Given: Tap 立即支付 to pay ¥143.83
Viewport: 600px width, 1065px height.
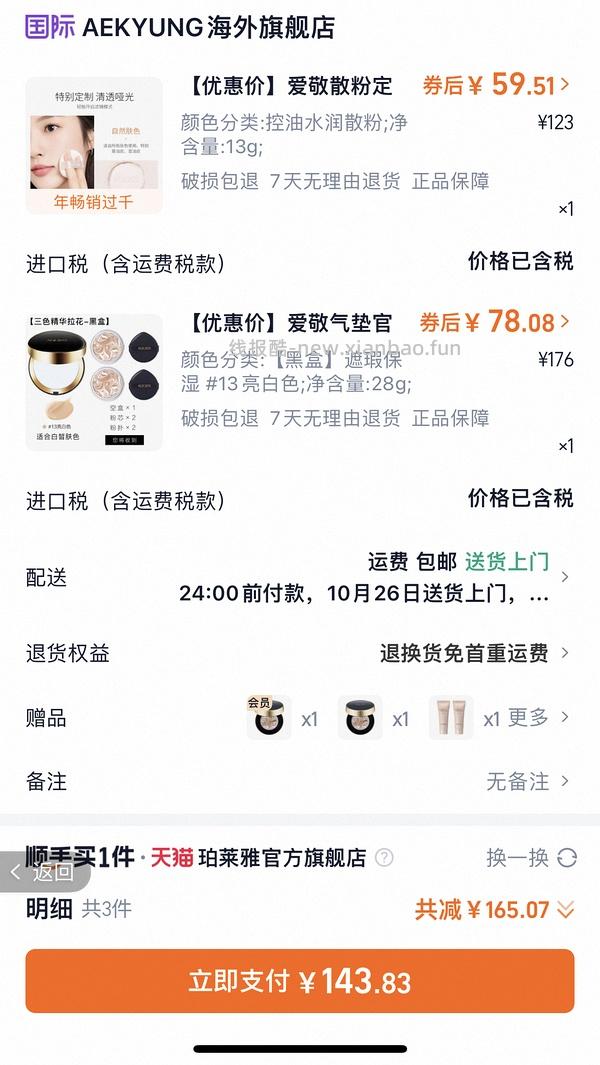Looking at the screenshot, I should [x=300, y=981].
